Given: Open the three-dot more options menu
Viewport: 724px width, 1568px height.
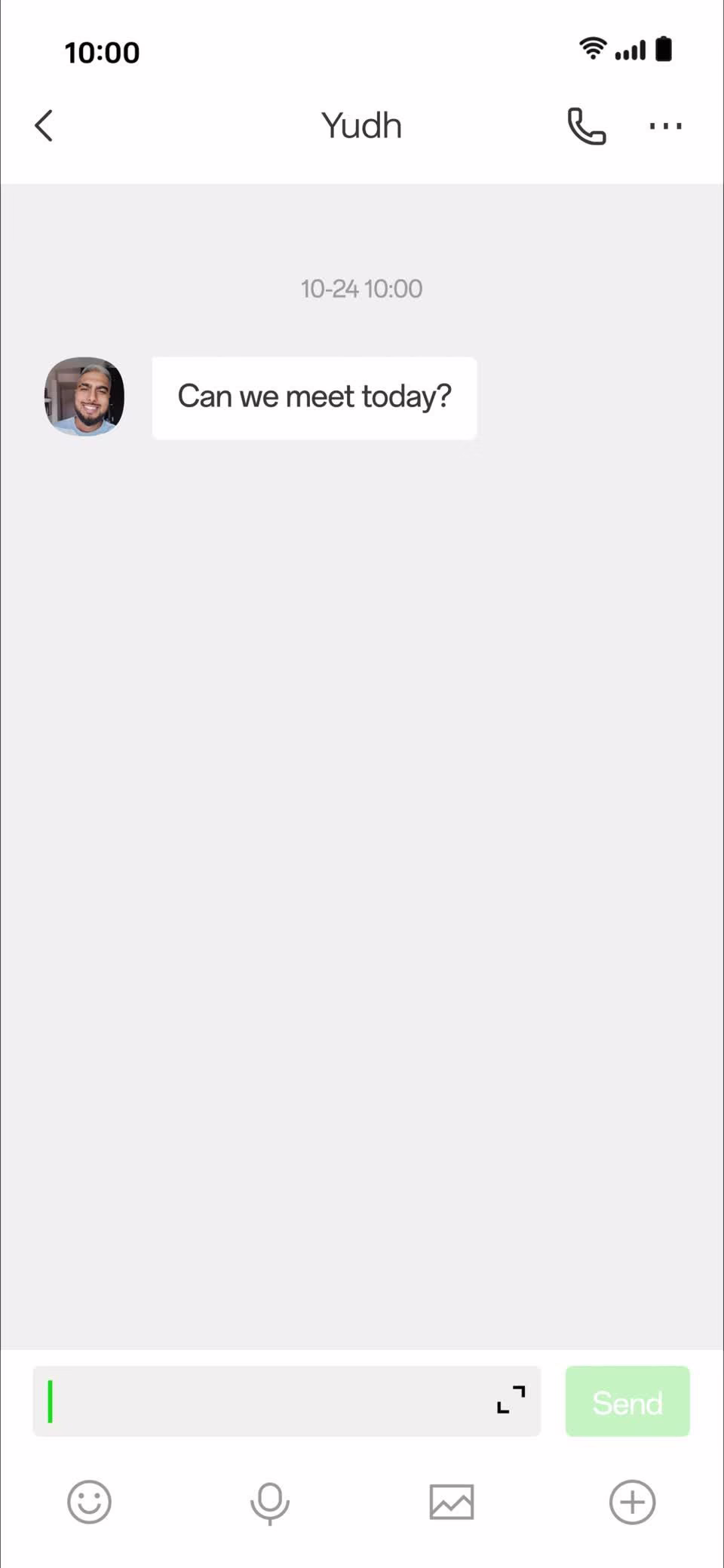Looking at the screenshot, I should point(665,126).
